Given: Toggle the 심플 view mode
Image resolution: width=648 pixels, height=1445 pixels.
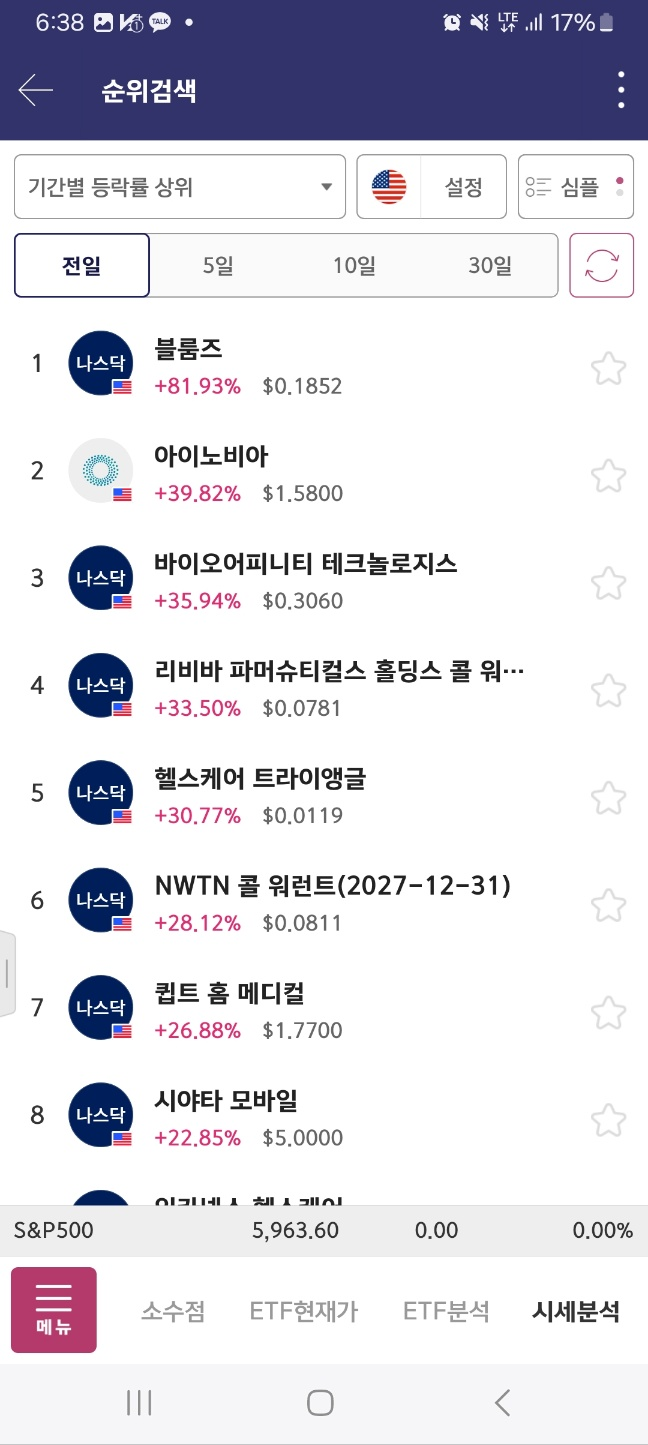Looking at the screenshot, I should pos(576,186).
